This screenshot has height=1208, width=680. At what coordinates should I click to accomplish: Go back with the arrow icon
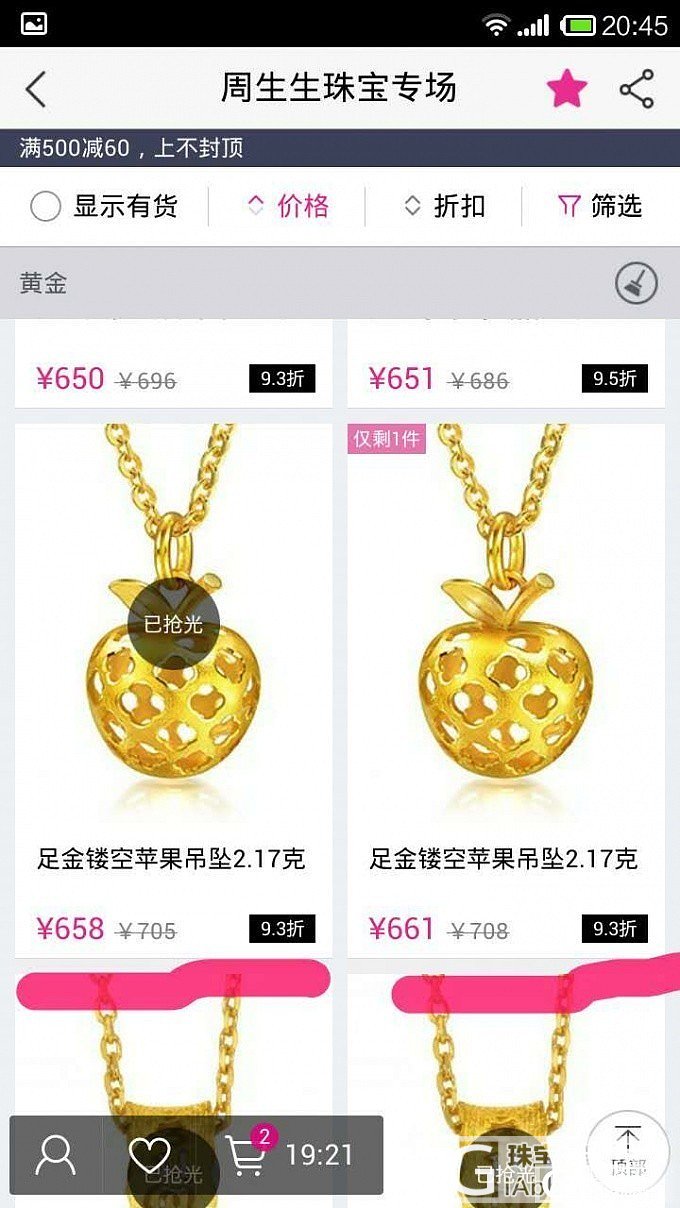pyautogui.click(x=36, y=89)
